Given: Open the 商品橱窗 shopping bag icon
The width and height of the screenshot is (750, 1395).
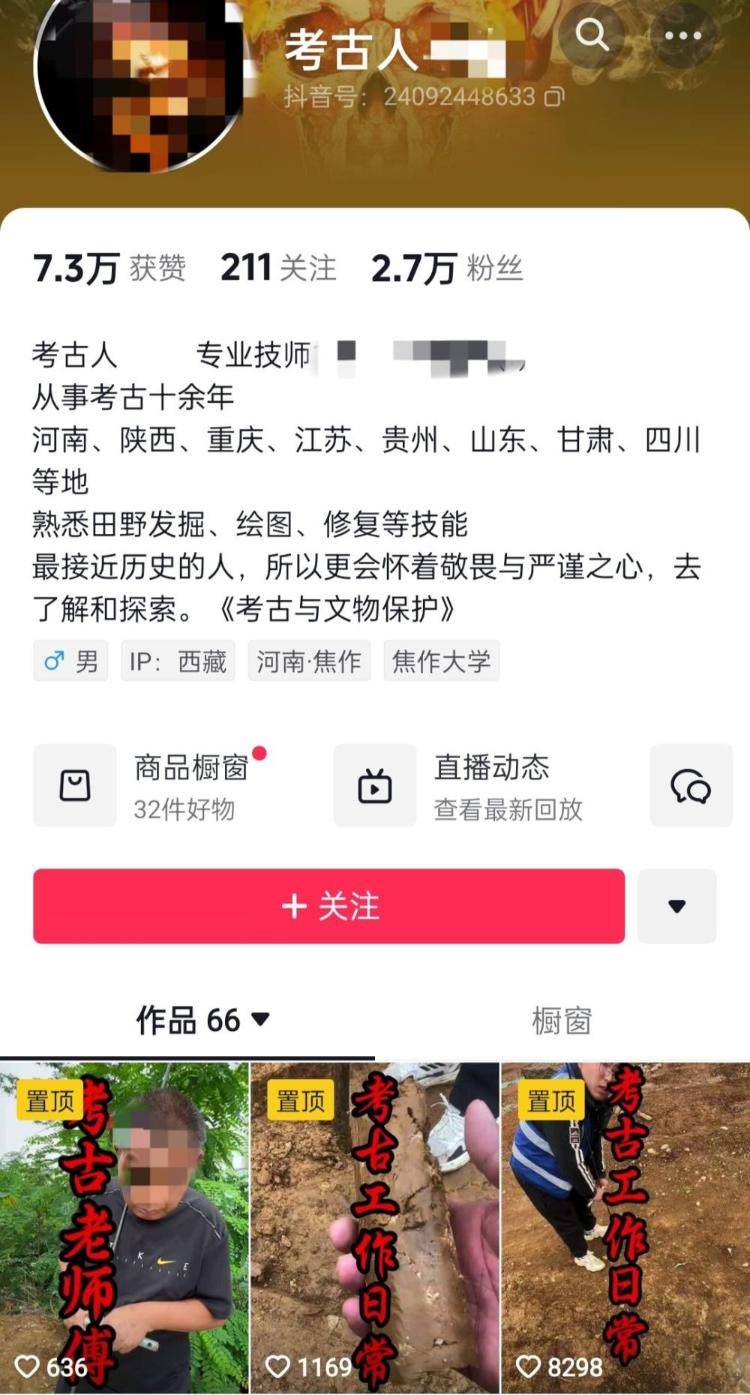Looking at the screenshot, I should pyautogui.click(x=75, y=786).
